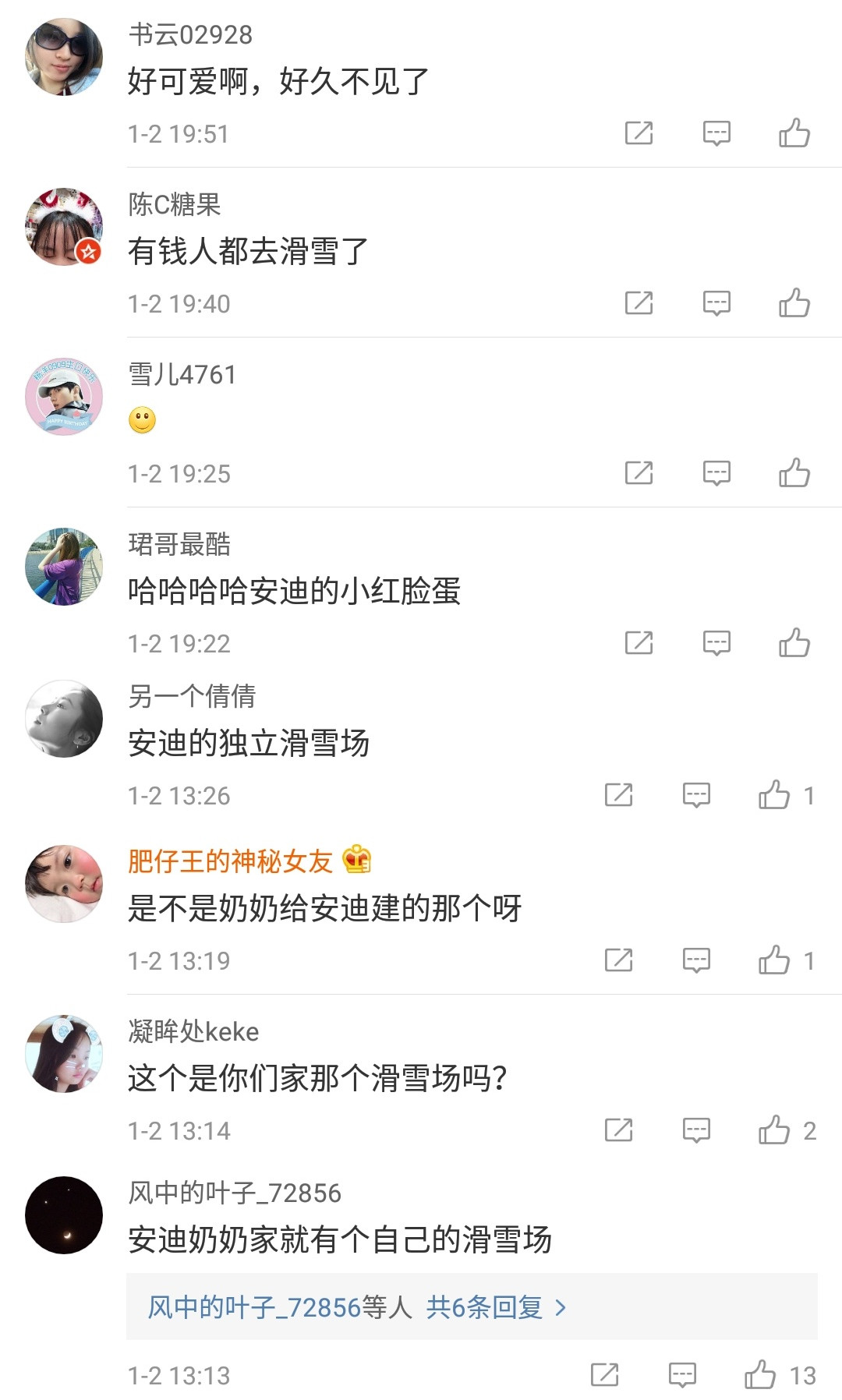Image resolution: width=842 pixels, height=1400 pixels.
Task: Reply to 风中的叶子_72856's comment
Action: click(x=682, y=1375)
